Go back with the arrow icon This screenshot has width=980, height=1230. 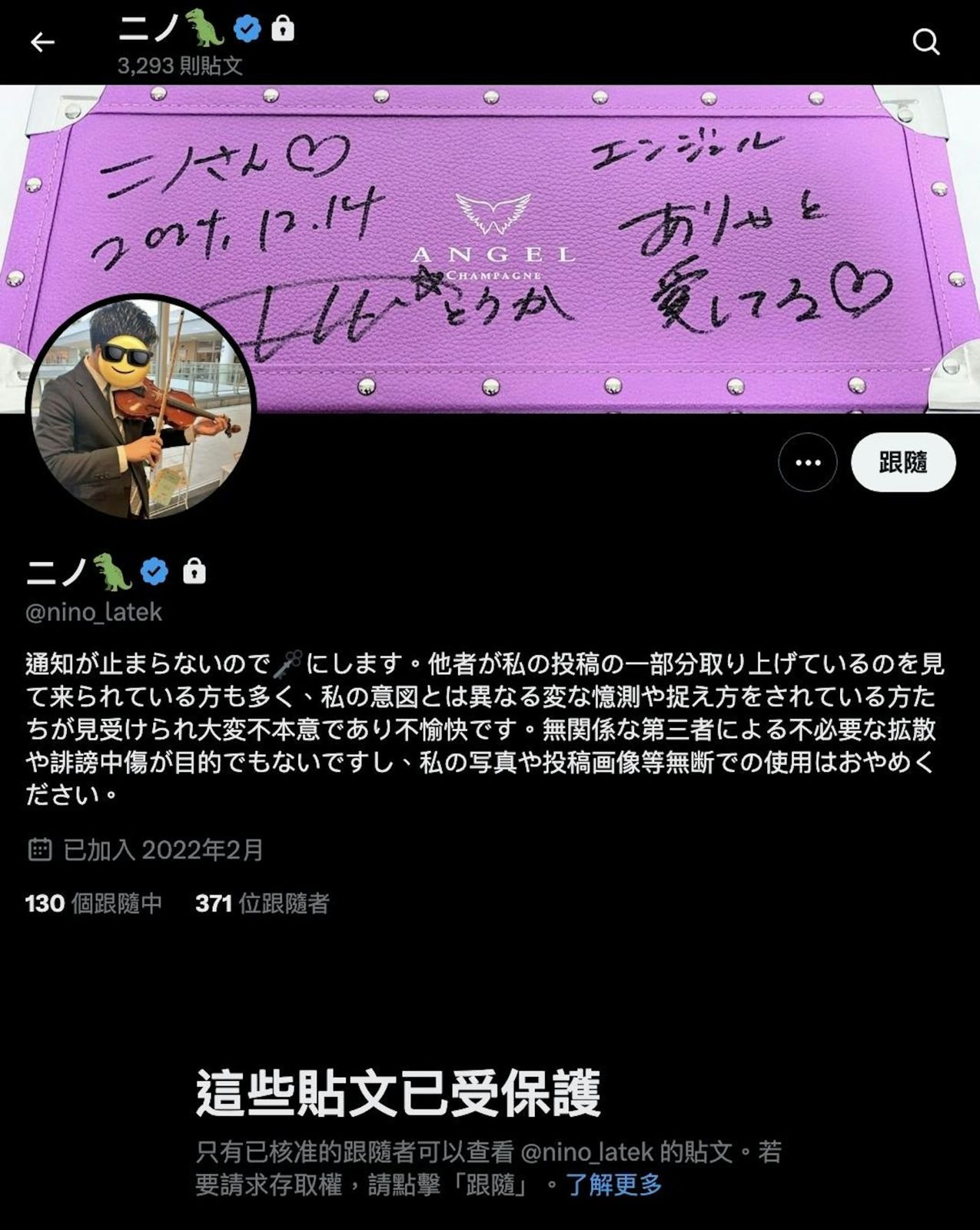tap(42, 42)
